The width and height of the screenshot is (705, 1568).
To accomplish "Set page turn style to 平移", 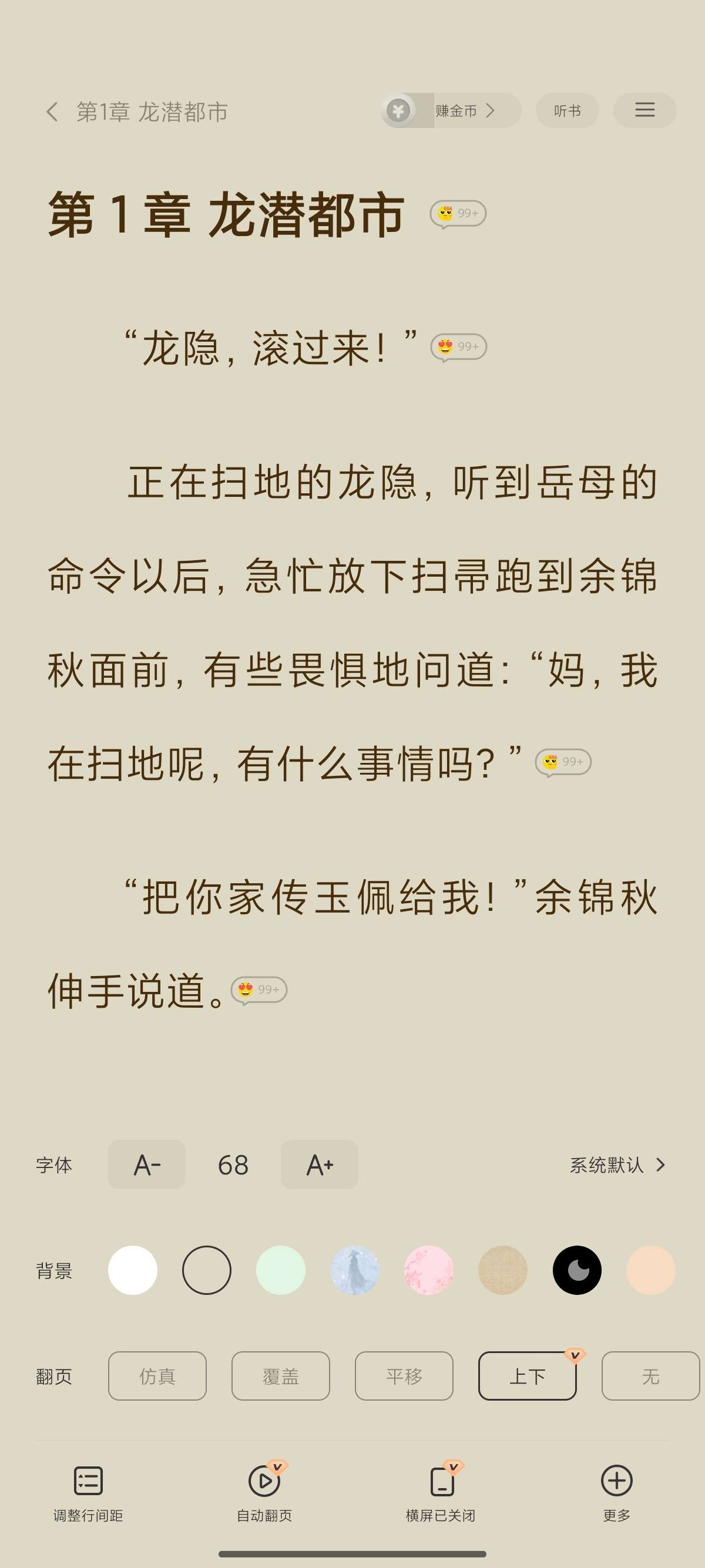I will (404, 1377).
